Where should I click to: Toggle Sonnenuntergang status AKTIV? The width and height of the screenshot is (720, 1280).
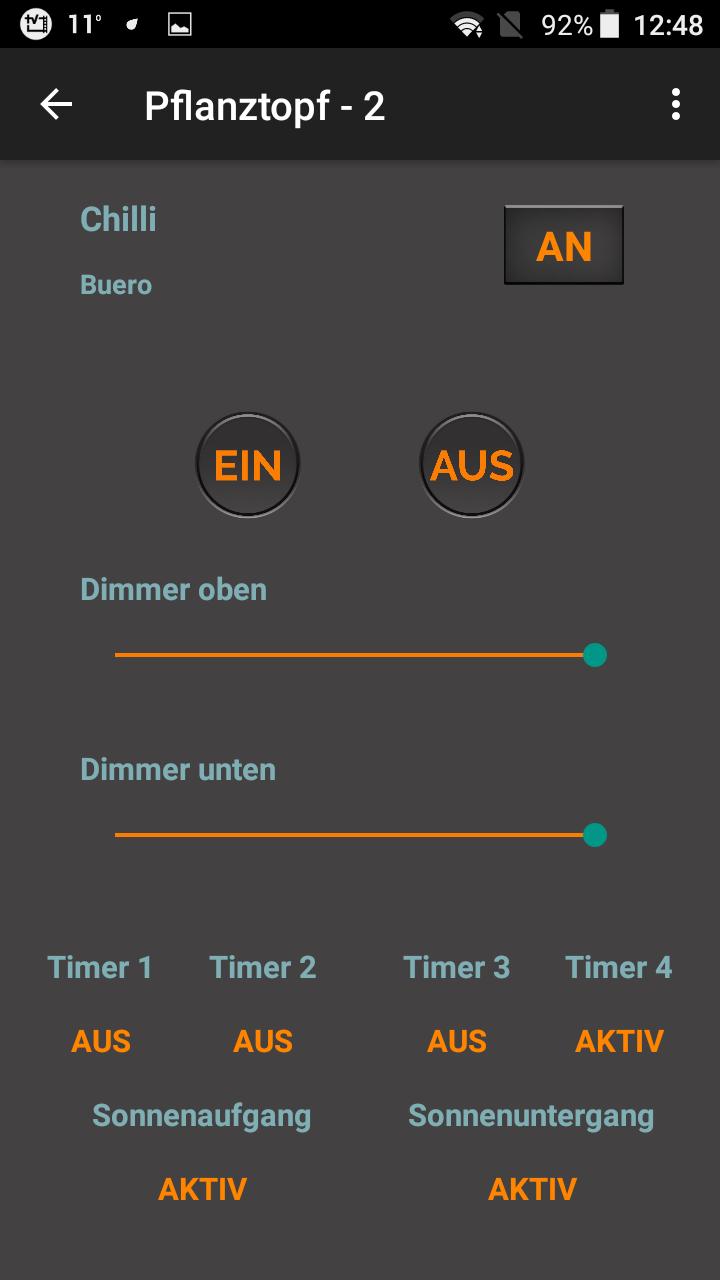(x=532, y=1189)
